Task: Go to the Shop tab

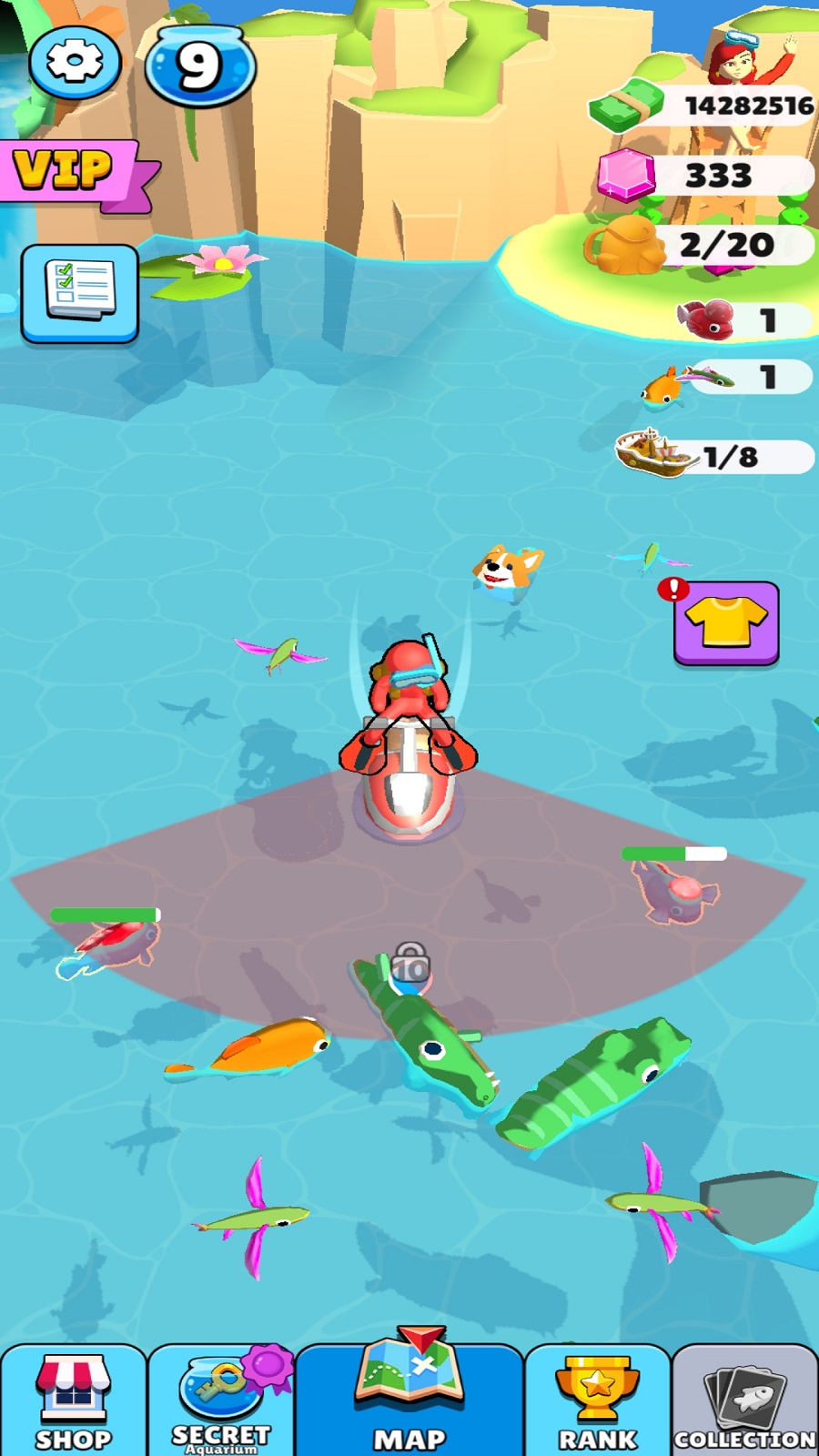Action: (73, 1401)
